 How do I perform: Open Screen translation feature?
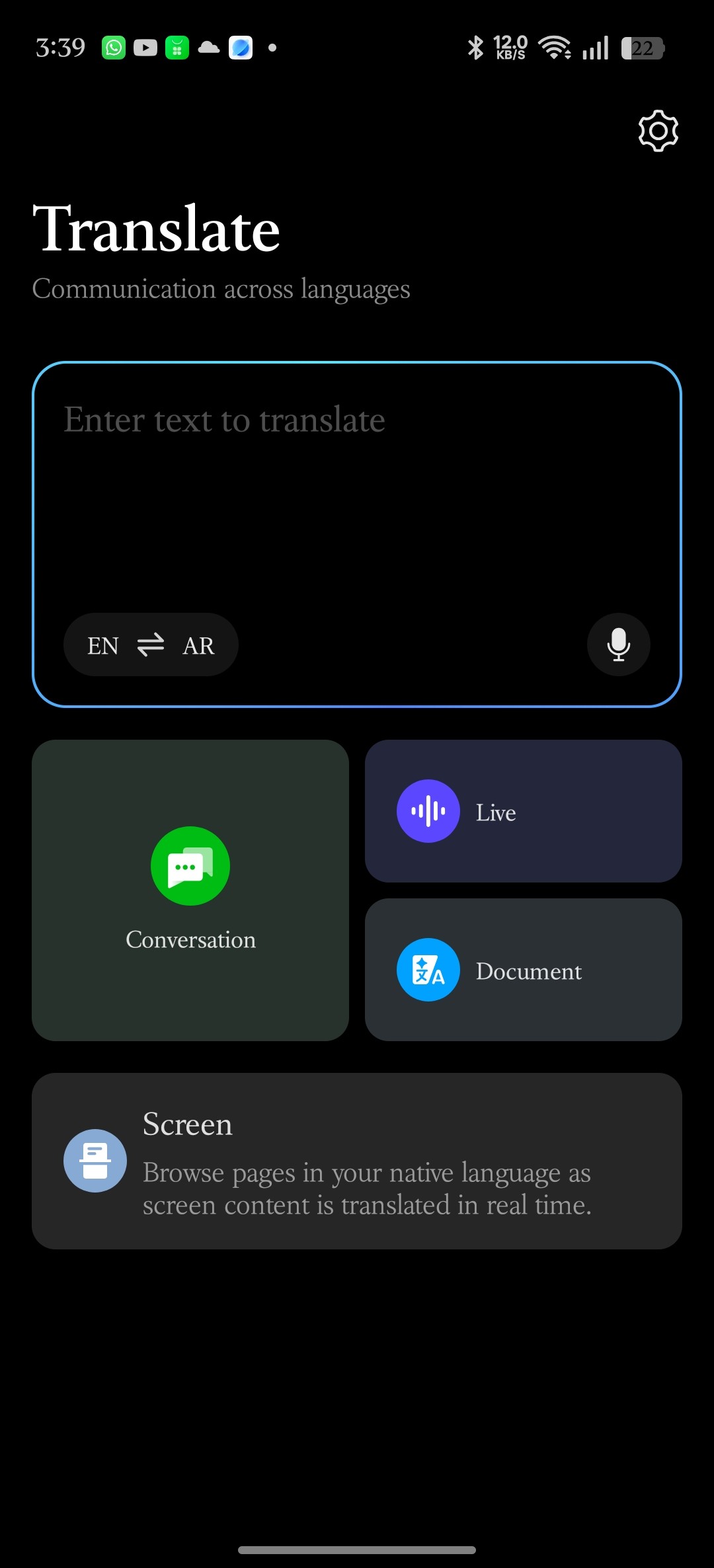pos(357,1161)
